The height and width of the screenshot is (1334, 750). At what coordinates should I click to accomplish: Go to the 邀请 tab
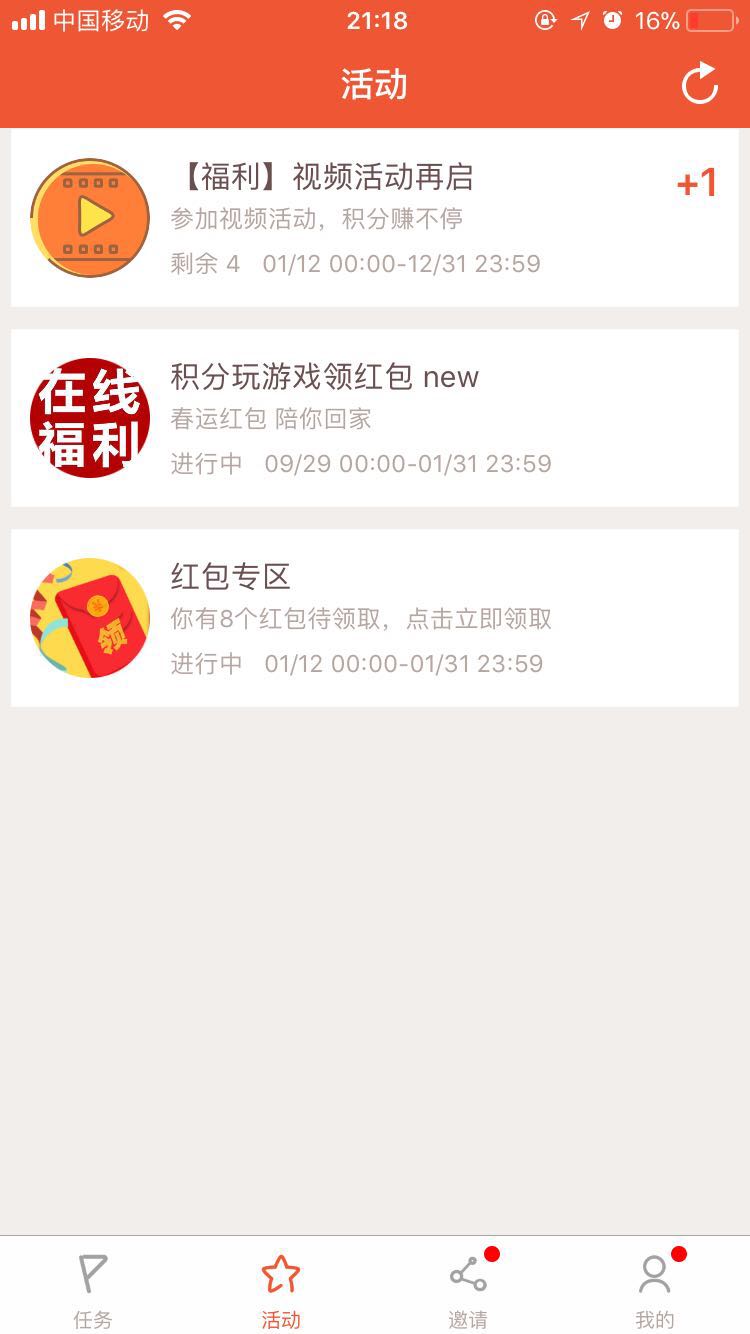[x=468, y=1290]
